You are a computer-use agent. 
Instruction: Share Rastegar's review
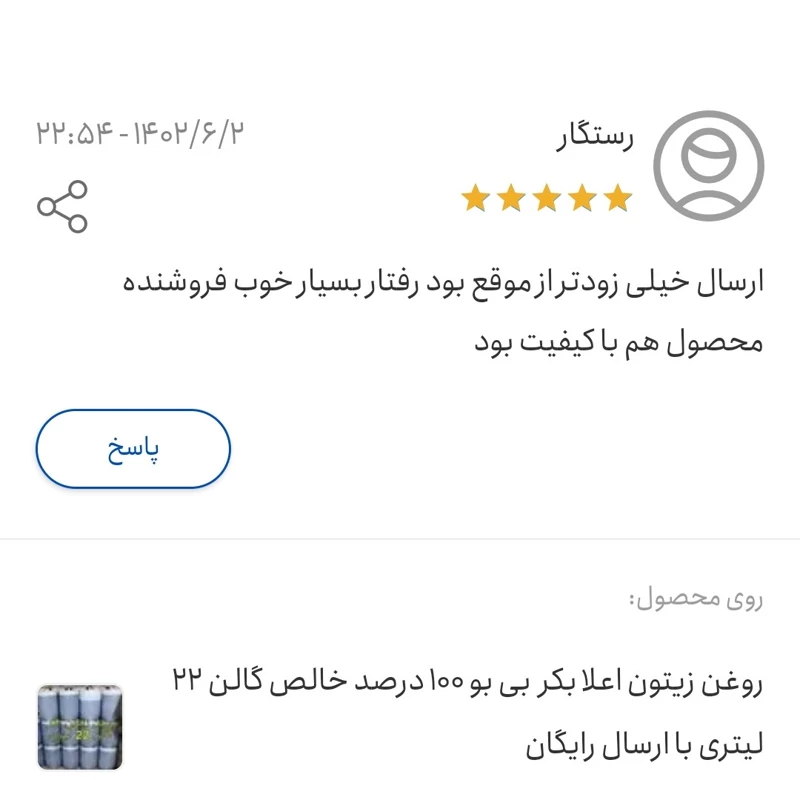click(x=62, y=206)
